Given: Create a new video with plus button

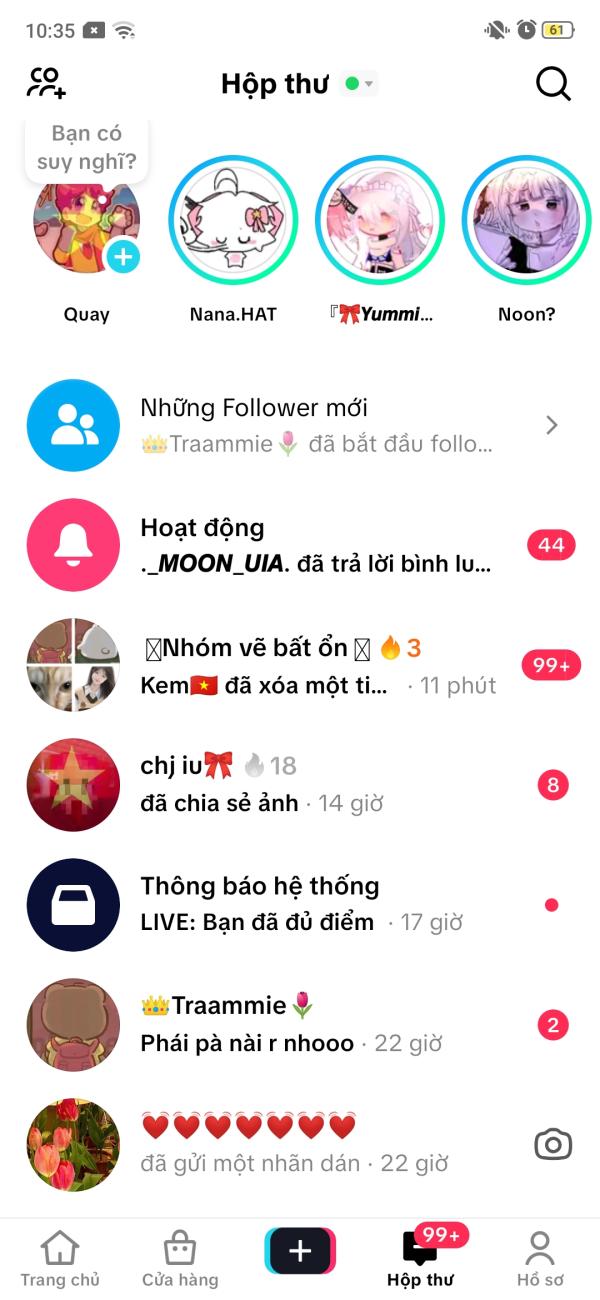Looking at the screenshot, I should [x=300, y=1251].
